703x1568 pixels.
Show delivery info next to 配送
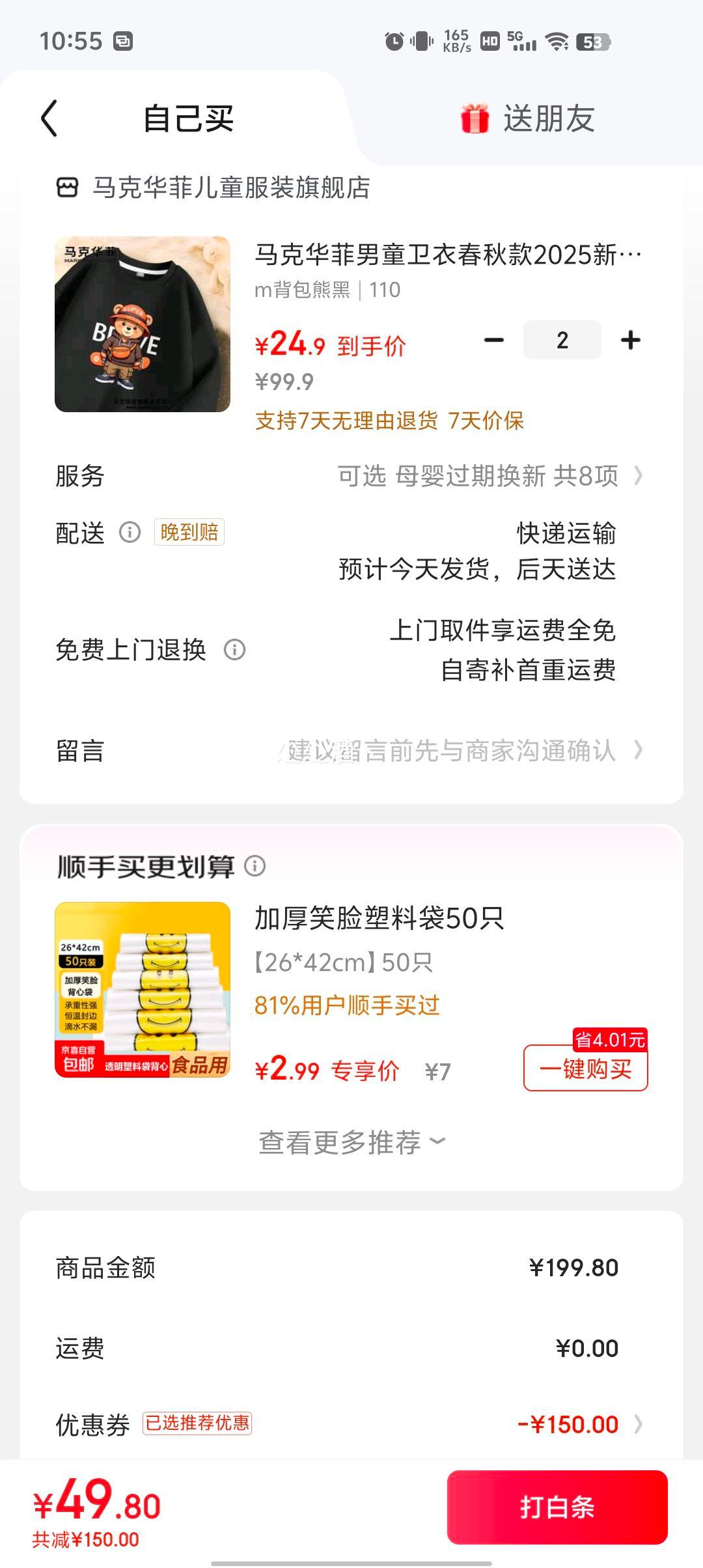tap(130, 533)
